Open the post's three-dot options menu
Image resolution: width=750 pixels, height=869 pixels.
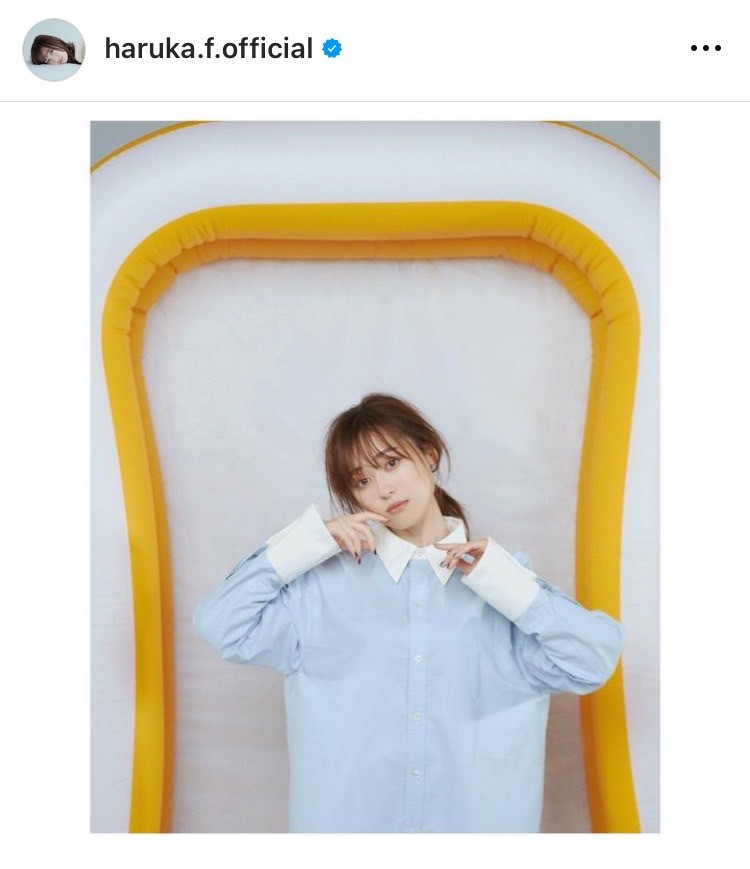coord(705,48)
